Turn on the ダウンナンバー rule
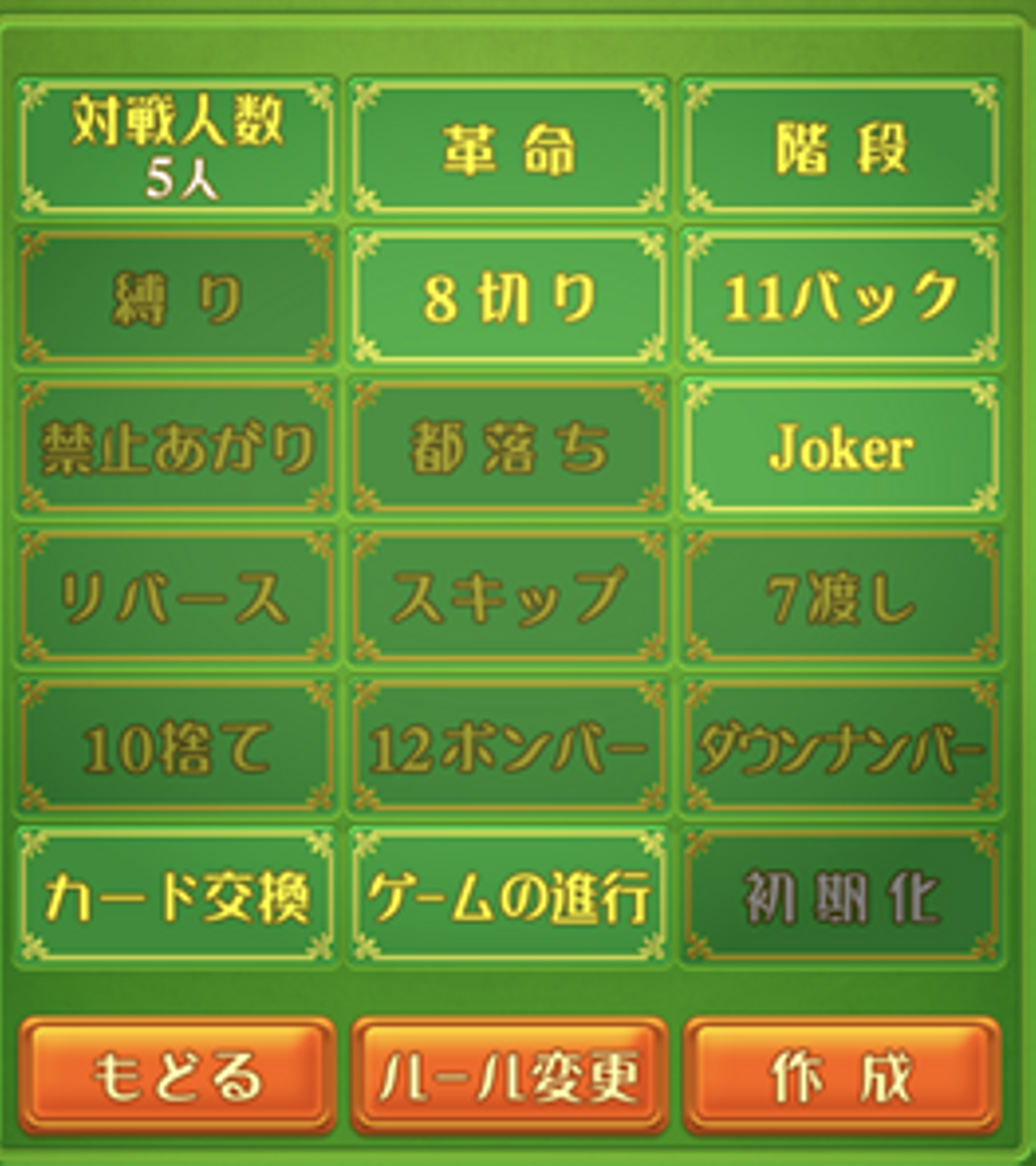The image size is (1036, 1166). click(841, 747)
